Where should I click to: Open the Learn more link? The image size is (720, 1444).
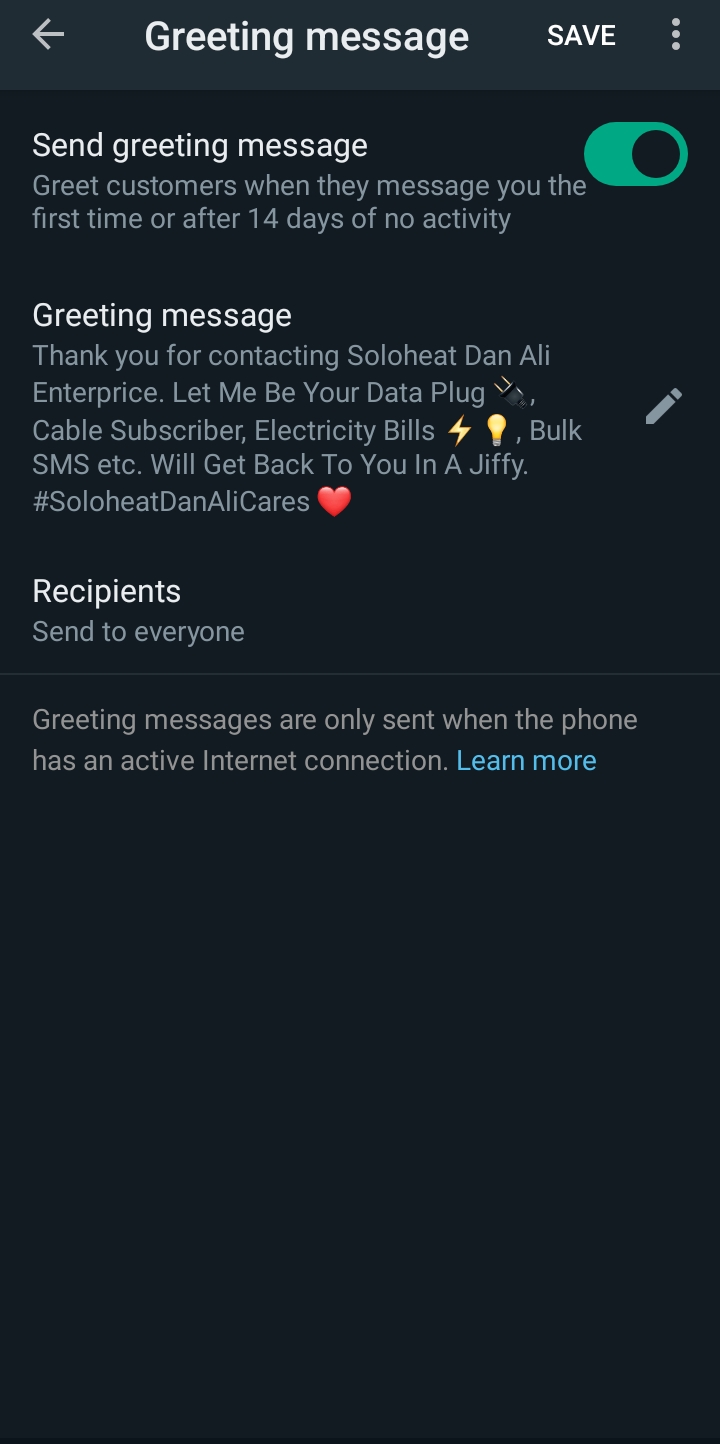pyautogui.click(x=526, y=761)
